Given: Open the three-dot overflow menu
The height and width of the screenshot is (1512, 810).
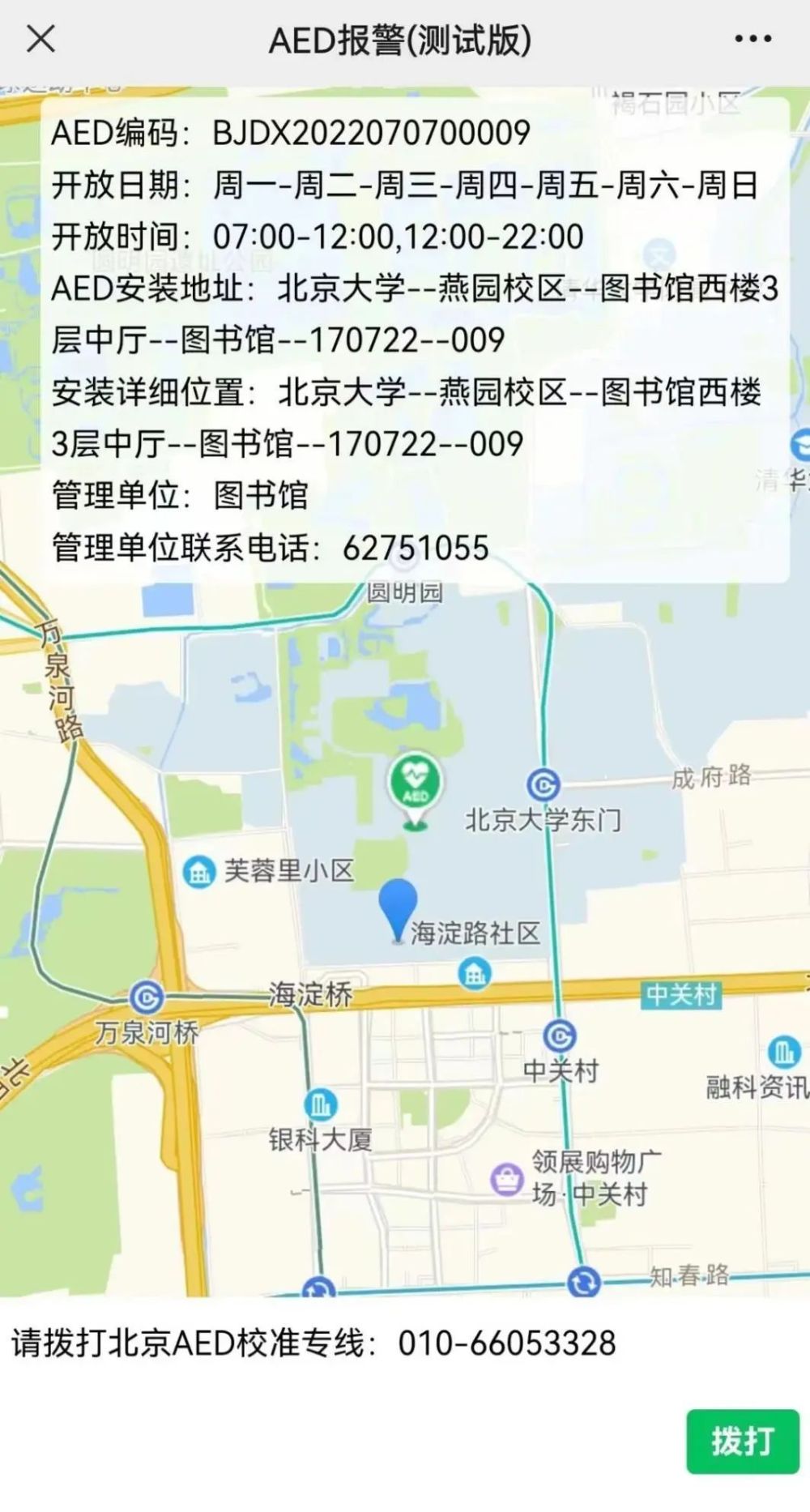Looking at the screenshot, I should (752, 38).
